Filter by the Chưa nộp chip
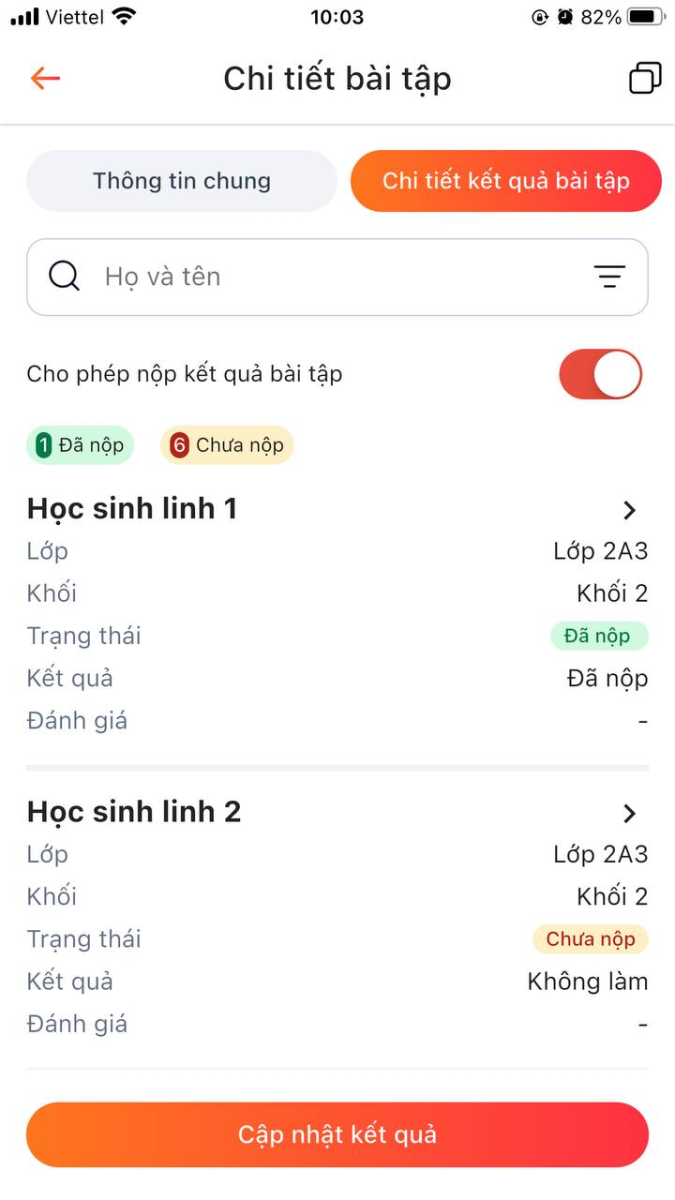This screenshot has width=675, height=1200. (x=226, y=445)
